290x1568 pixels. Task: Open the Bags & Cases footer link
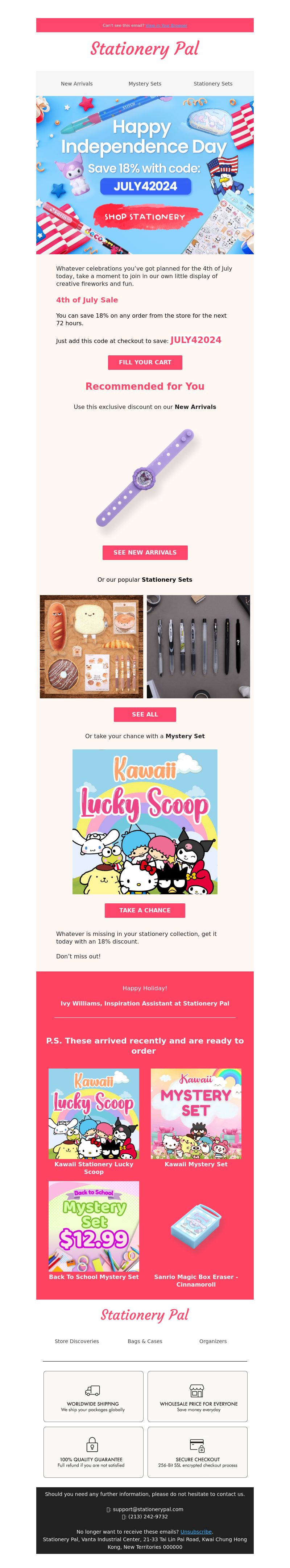pos(145,1341)
